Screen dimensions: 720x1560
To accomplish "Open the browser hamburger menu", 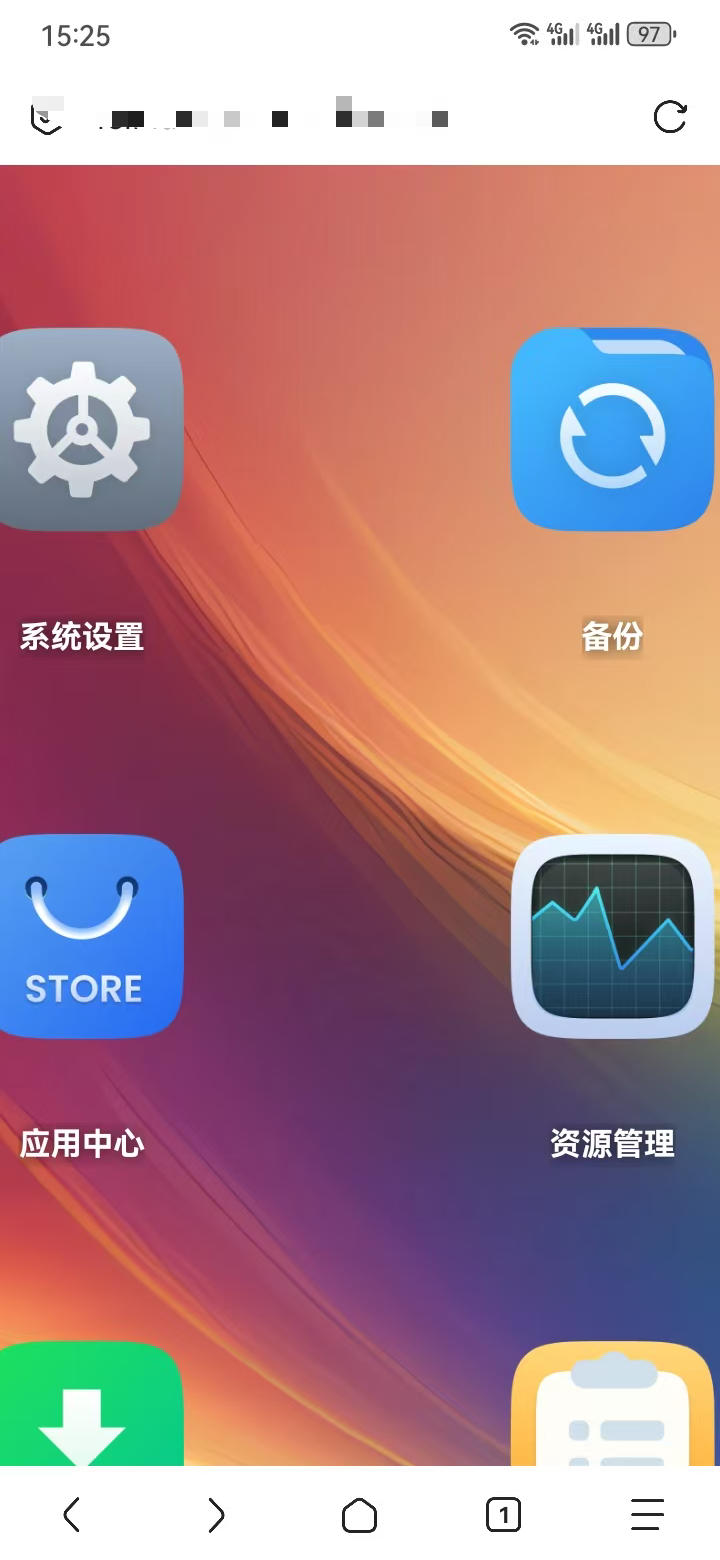I will [x=646, y=1515].
